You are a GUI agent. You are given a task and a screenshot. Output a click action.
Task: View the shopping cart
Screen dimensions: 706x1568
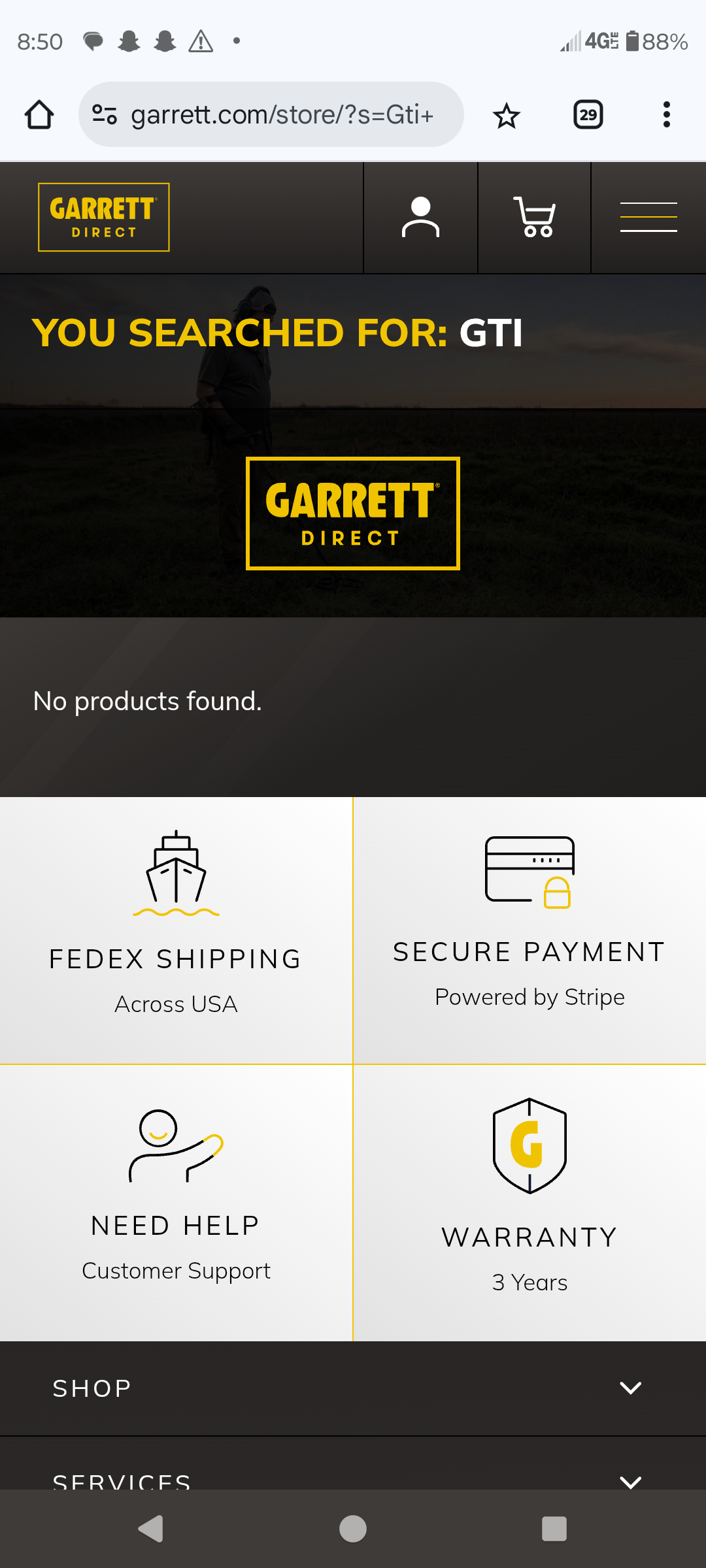click(534, 218)
